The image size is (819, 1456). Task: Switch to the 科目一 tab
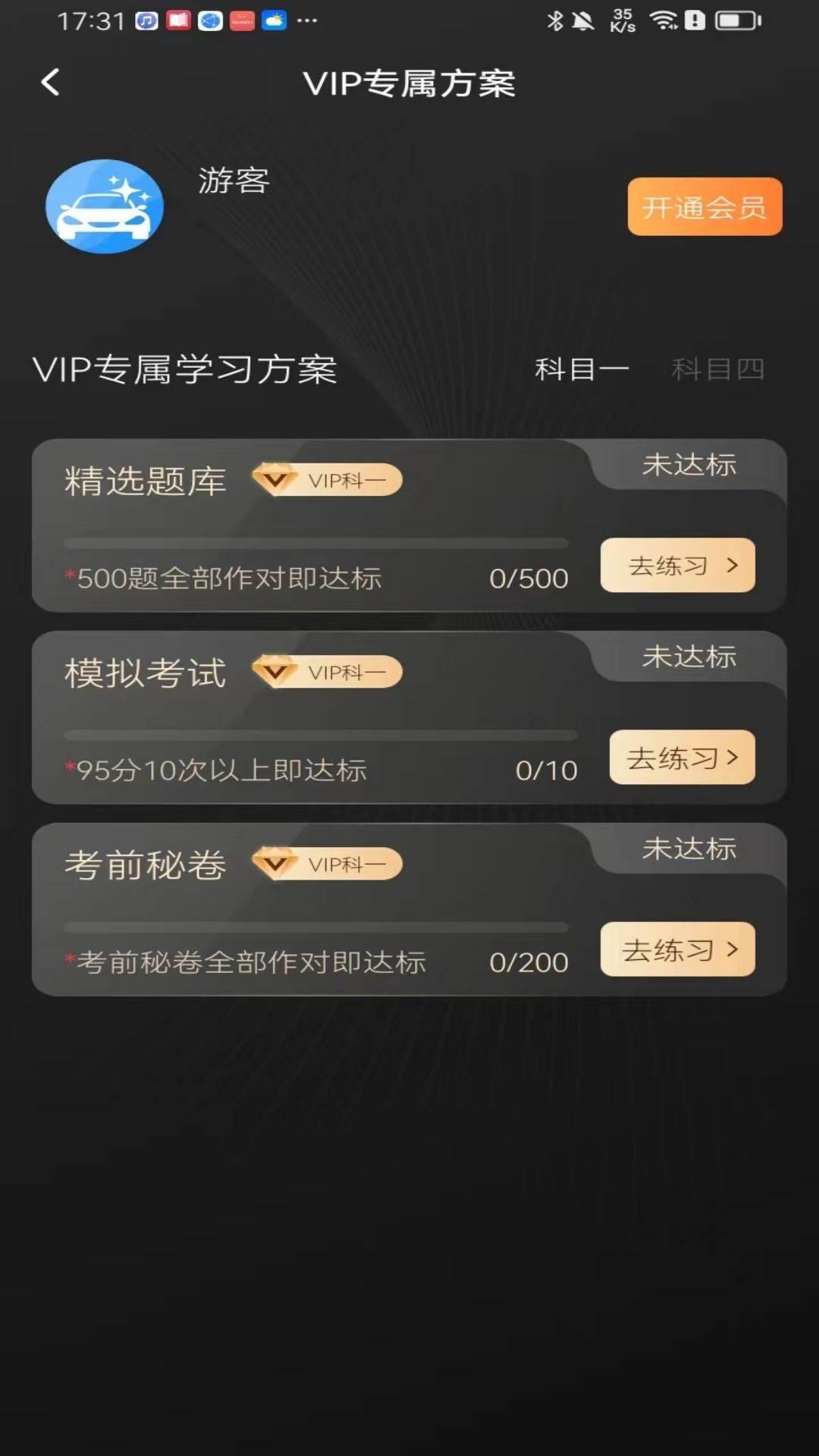[x=582, y=369]
